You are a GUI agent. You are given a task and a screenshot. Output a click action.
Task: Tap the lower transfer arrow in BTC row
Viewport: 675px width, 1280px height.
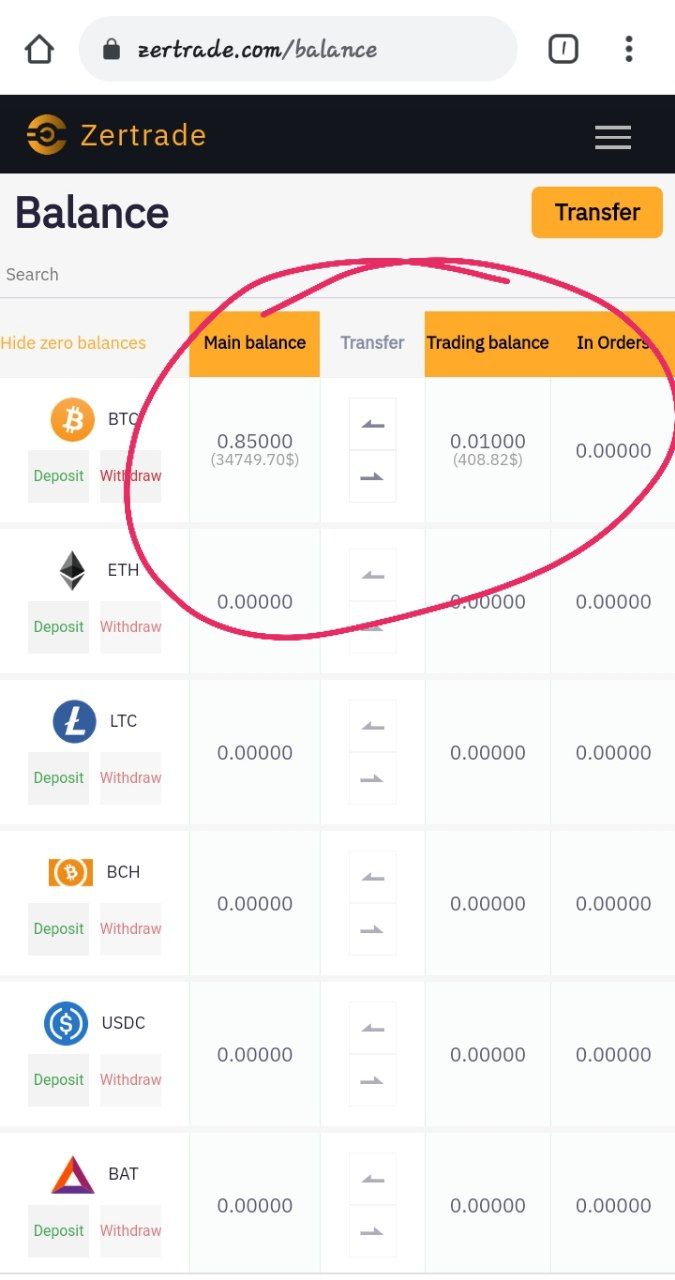tap(372, 477)
